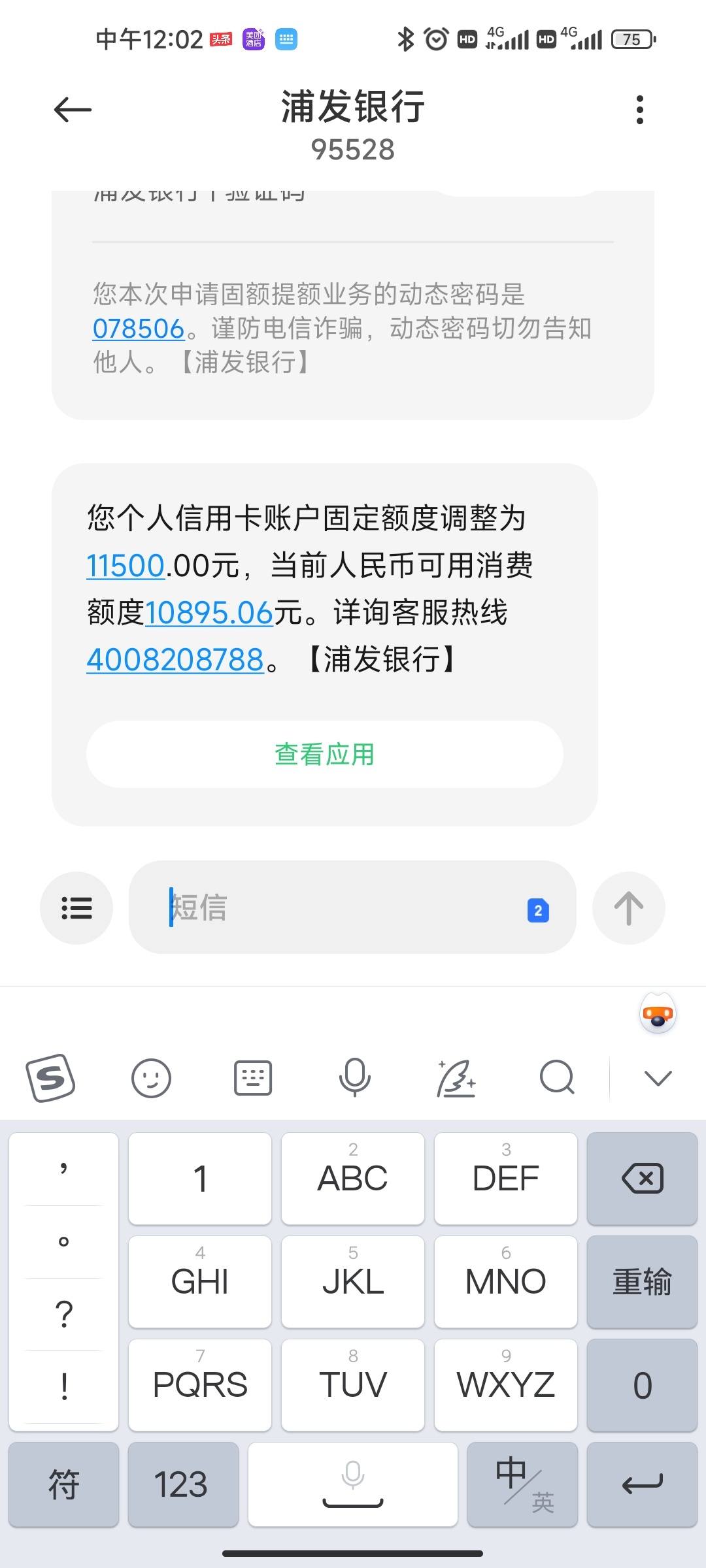
Task: Tap the 10895.06 balance link
Action: pyautogui.click(x=209, y=613)
